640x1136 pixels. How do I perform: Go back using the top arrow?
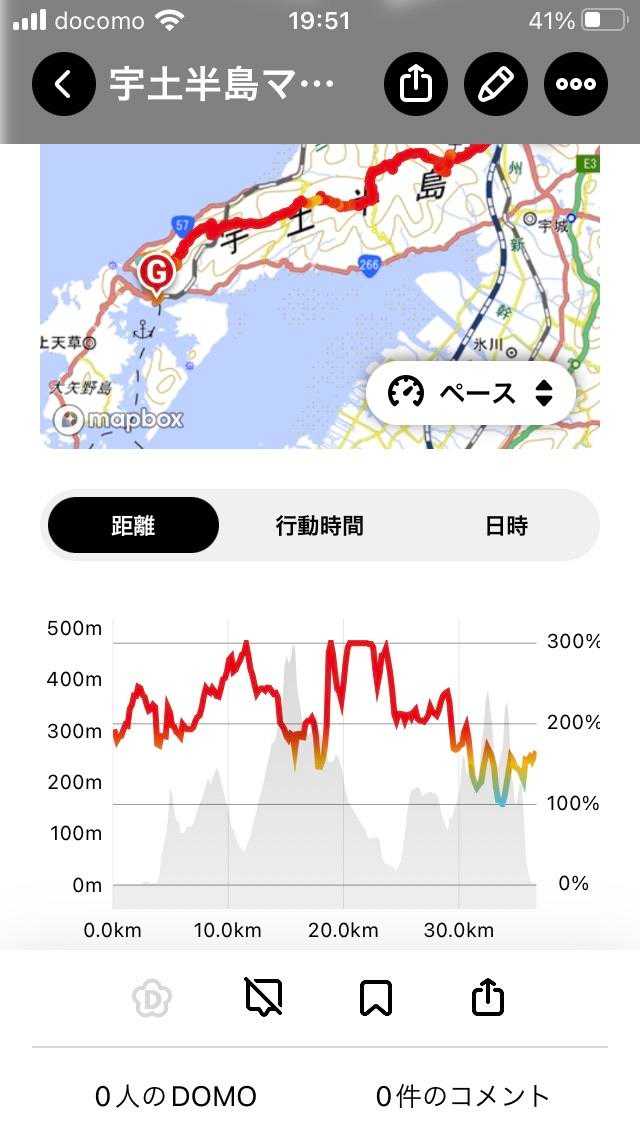click(63, 84)
